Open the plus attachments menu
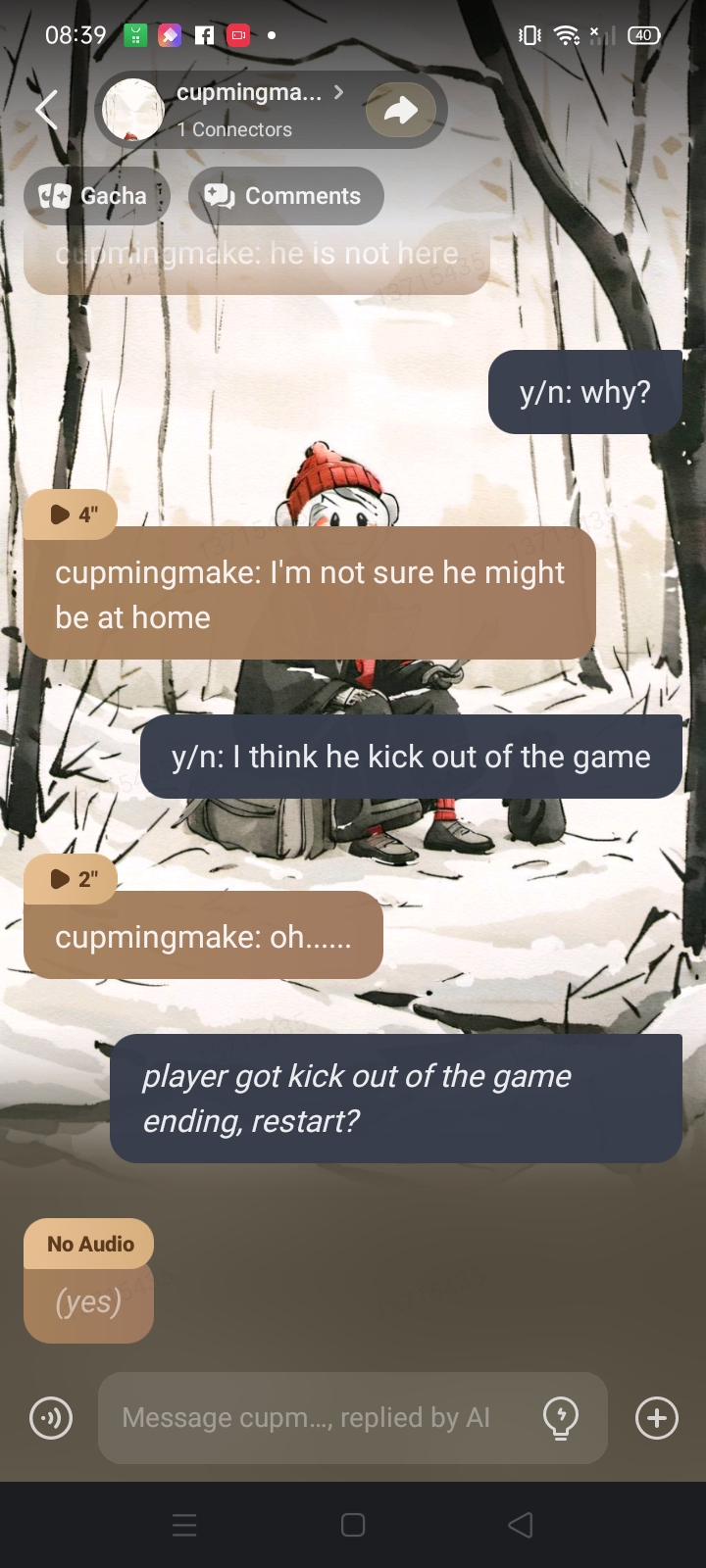This screenshot has width=706, height=1568. [657, 1418]
